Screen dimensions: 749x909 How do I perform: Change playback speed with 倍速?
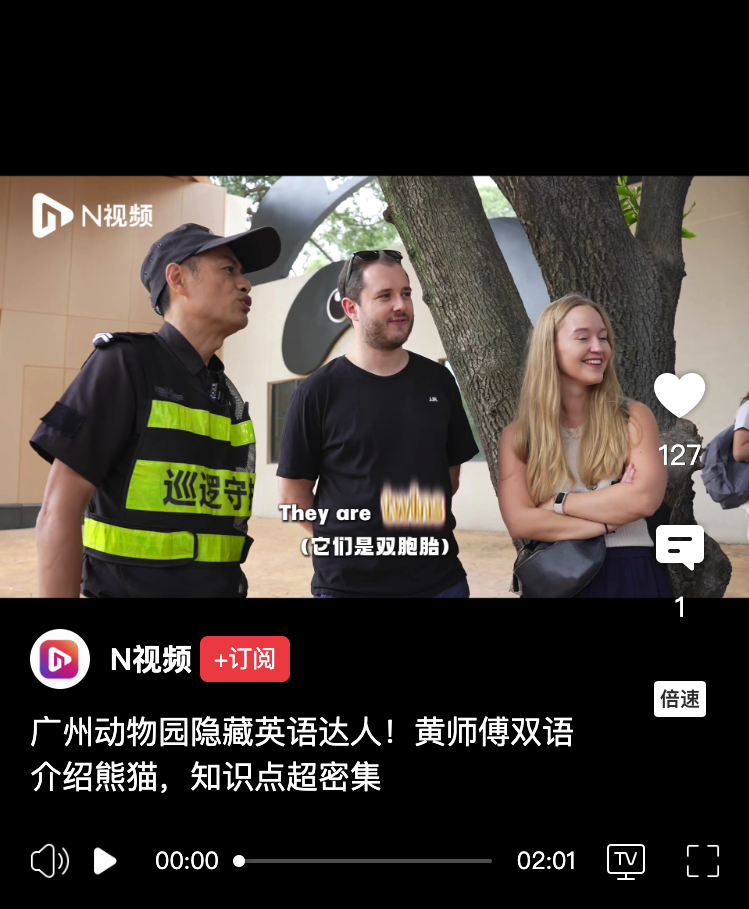click(x=680, y=699)
